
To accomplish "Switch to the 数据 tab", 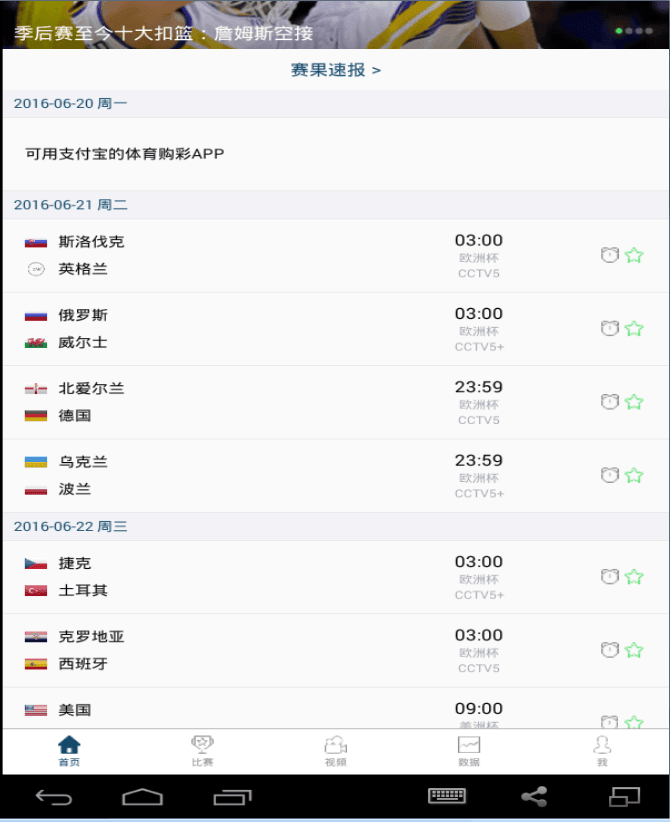I will pyautogui.click(x=468, y=751).
